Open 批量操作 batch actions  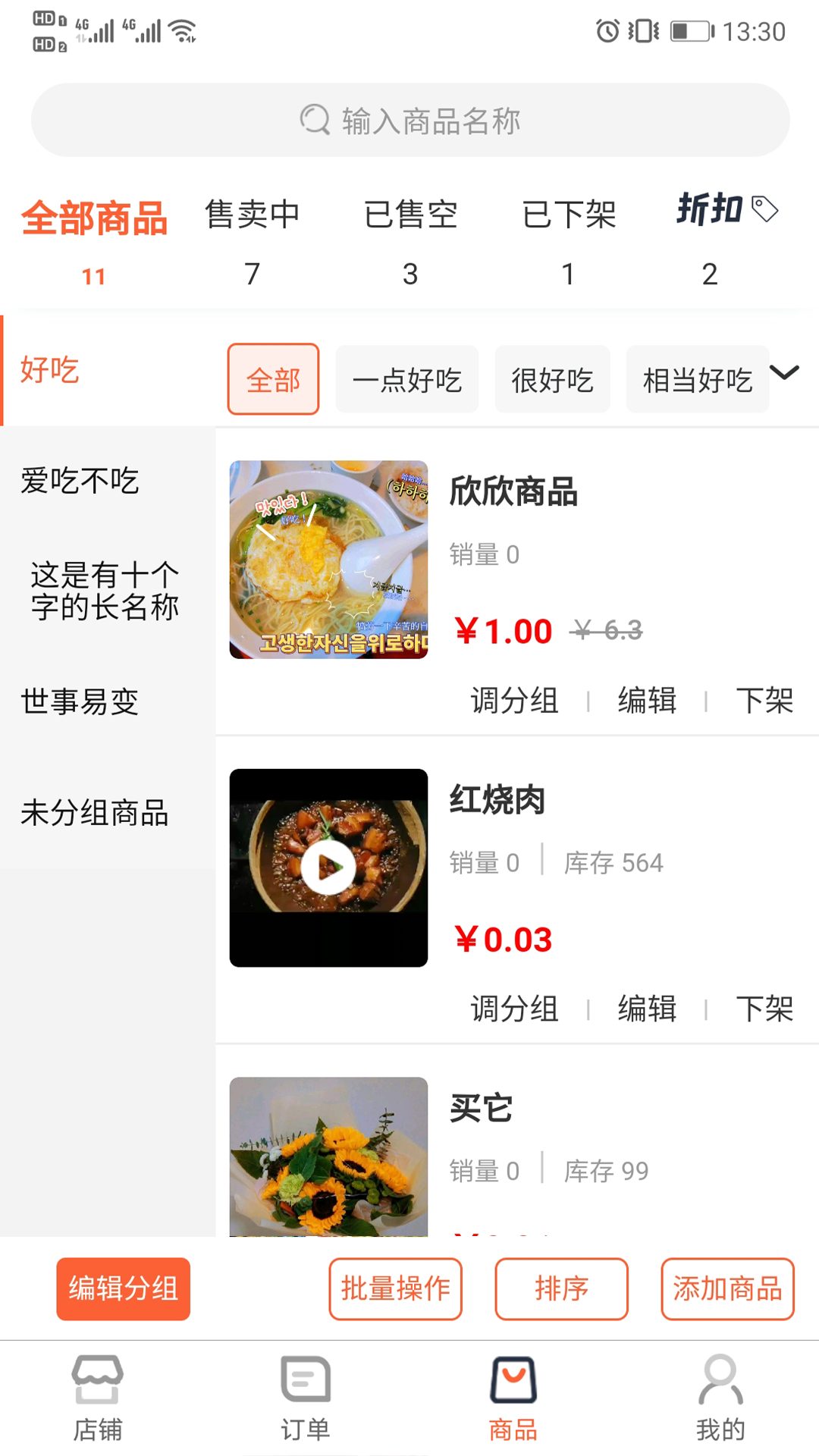point(395,1288)
